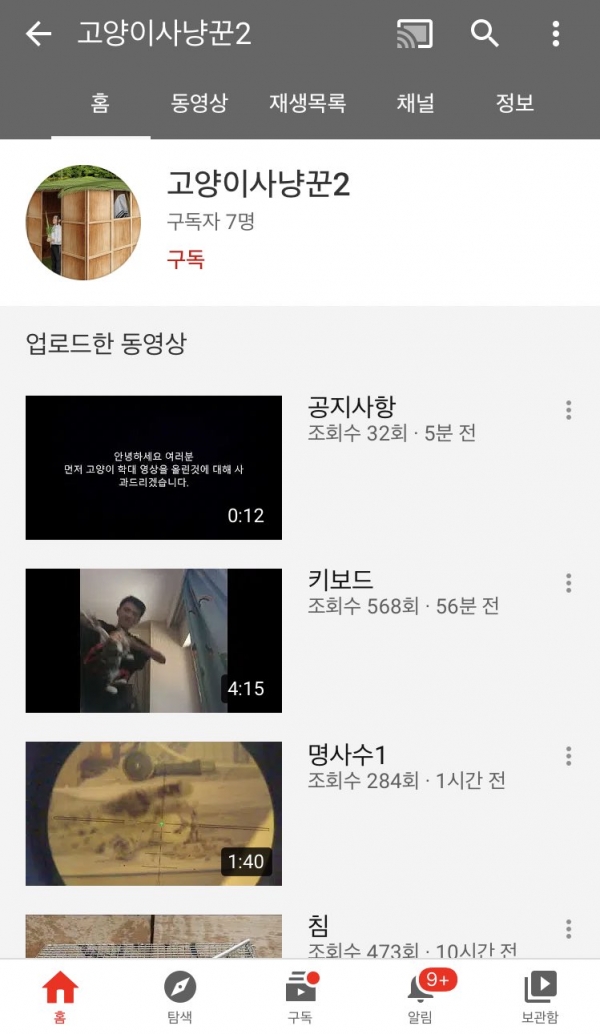Viewport: 600px width, 1034px height.
Task: Go to the 홈 bottom navigation item
Action: (60, 997)
